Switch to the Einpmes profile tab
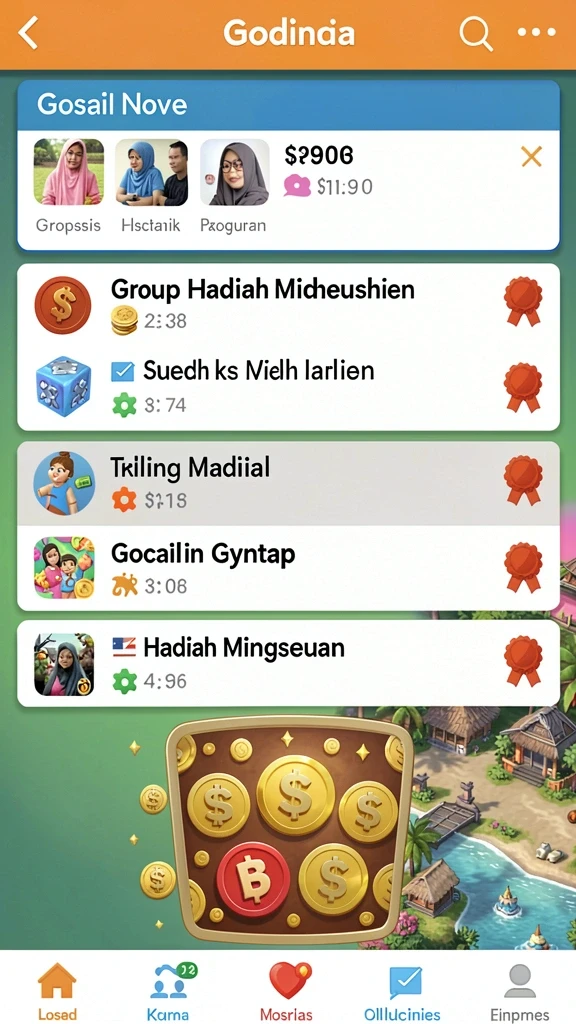 [520, 991]
